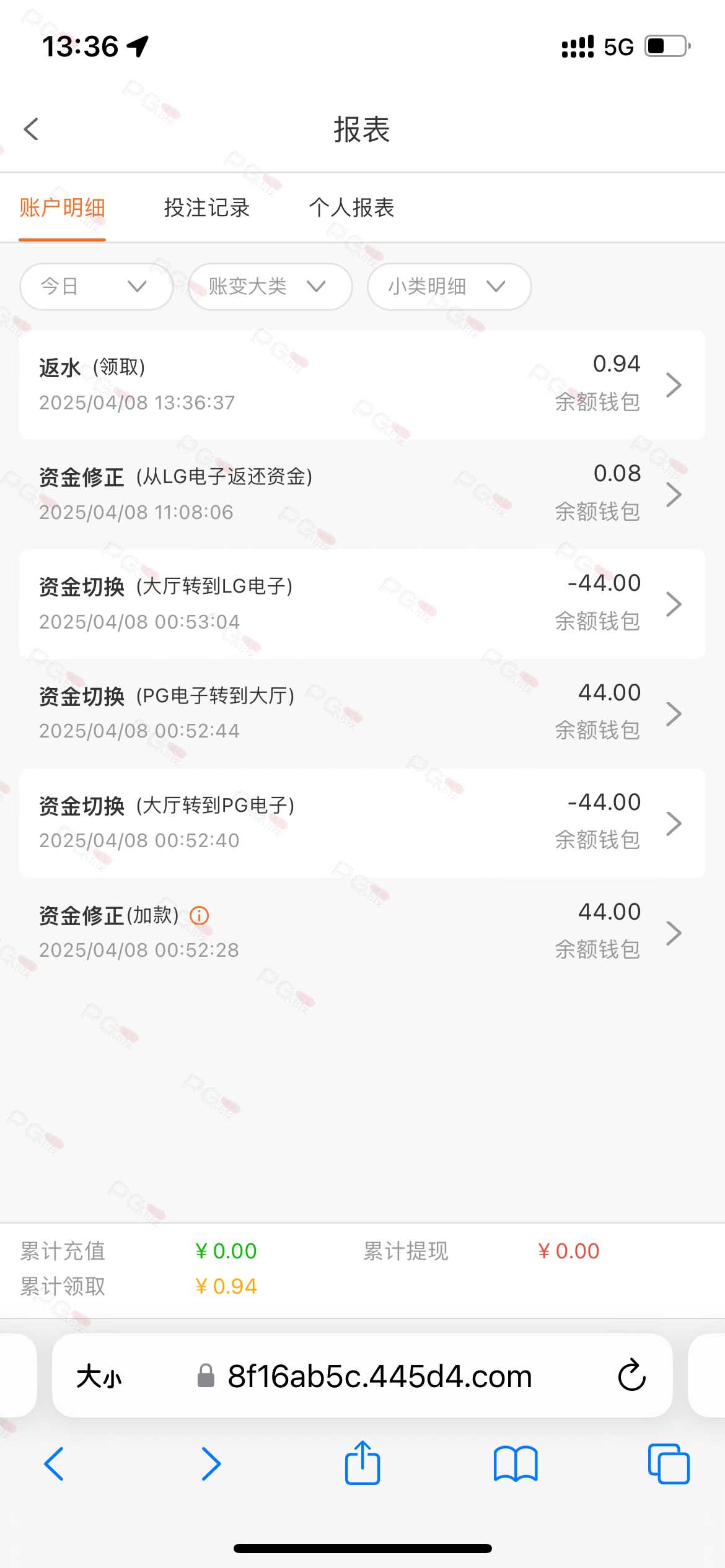Open the 小类明细 filter dropdown
This screenshot has height=1568, width=725.
tap(449, 286)
